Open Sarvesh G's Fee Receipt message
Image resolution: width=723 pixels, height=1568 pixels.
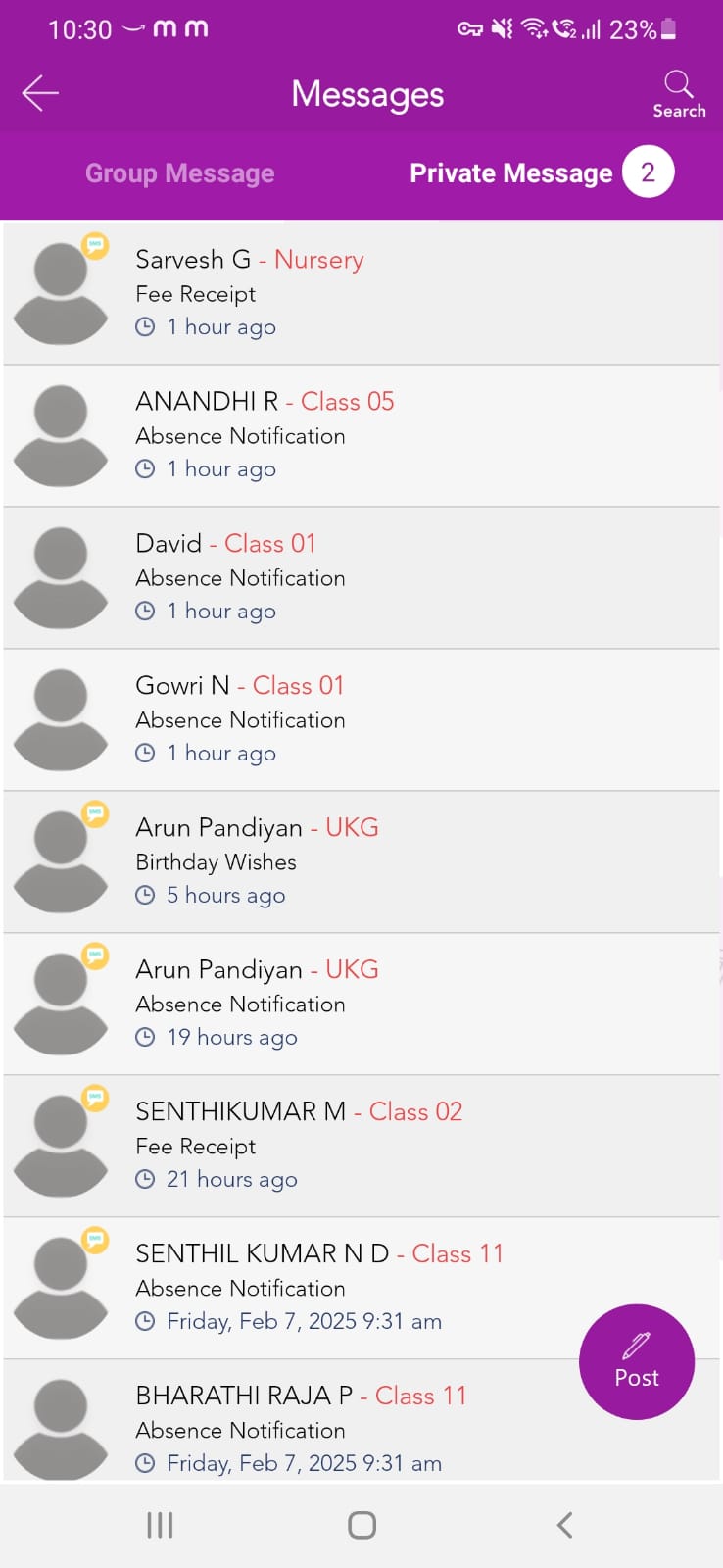(361, 293)
